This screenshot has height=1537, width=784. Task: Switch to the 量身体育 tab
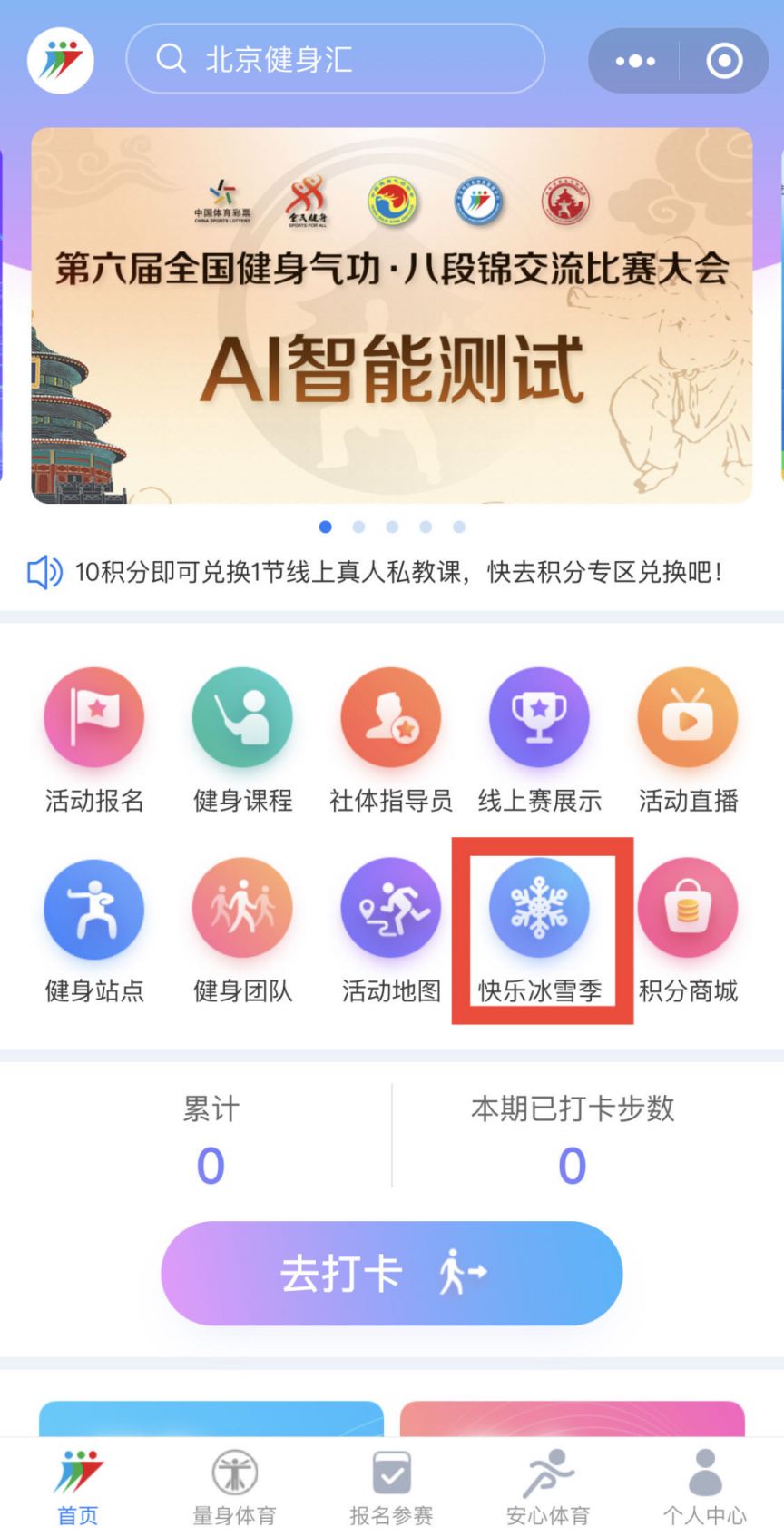click(234, 1486)
